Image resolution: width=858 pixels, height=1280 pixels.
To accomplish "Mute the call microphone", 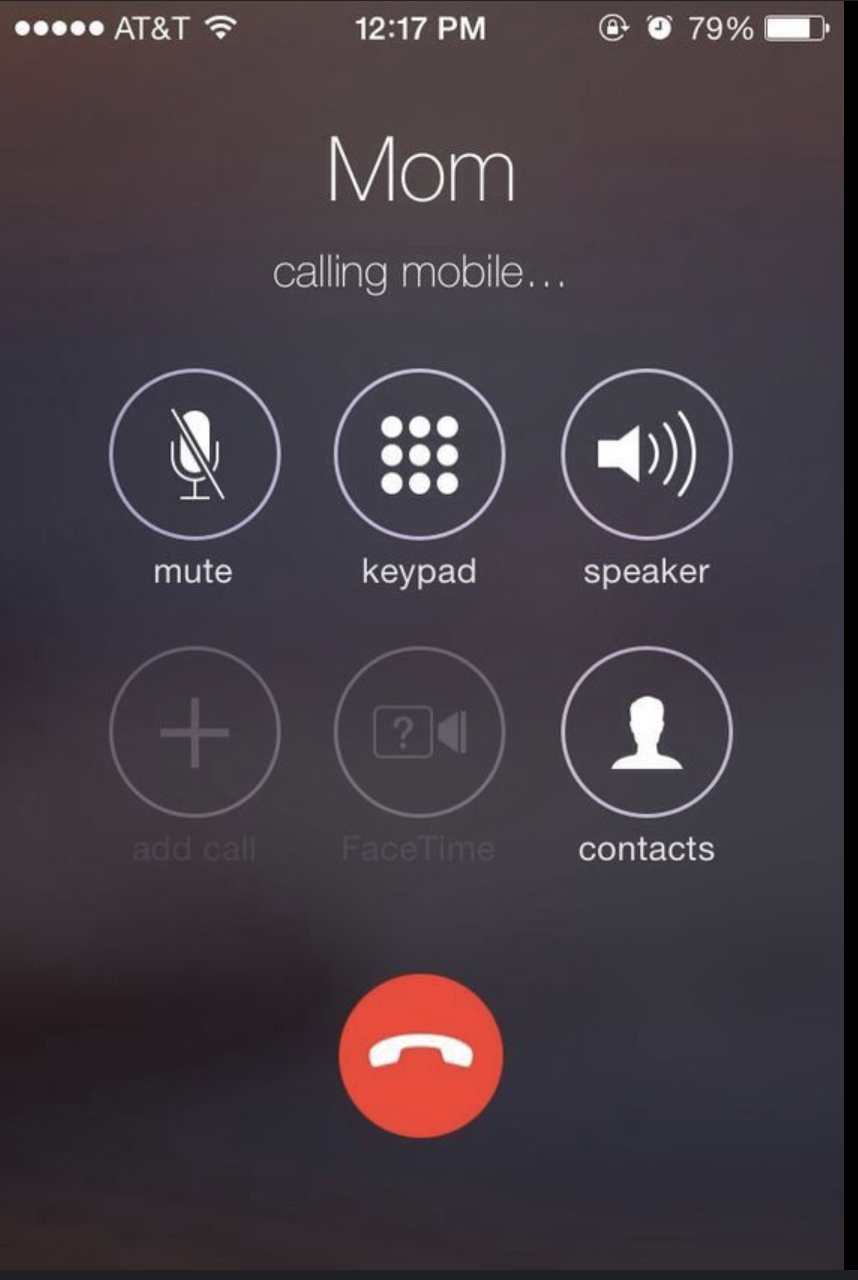I will [194, 454].
